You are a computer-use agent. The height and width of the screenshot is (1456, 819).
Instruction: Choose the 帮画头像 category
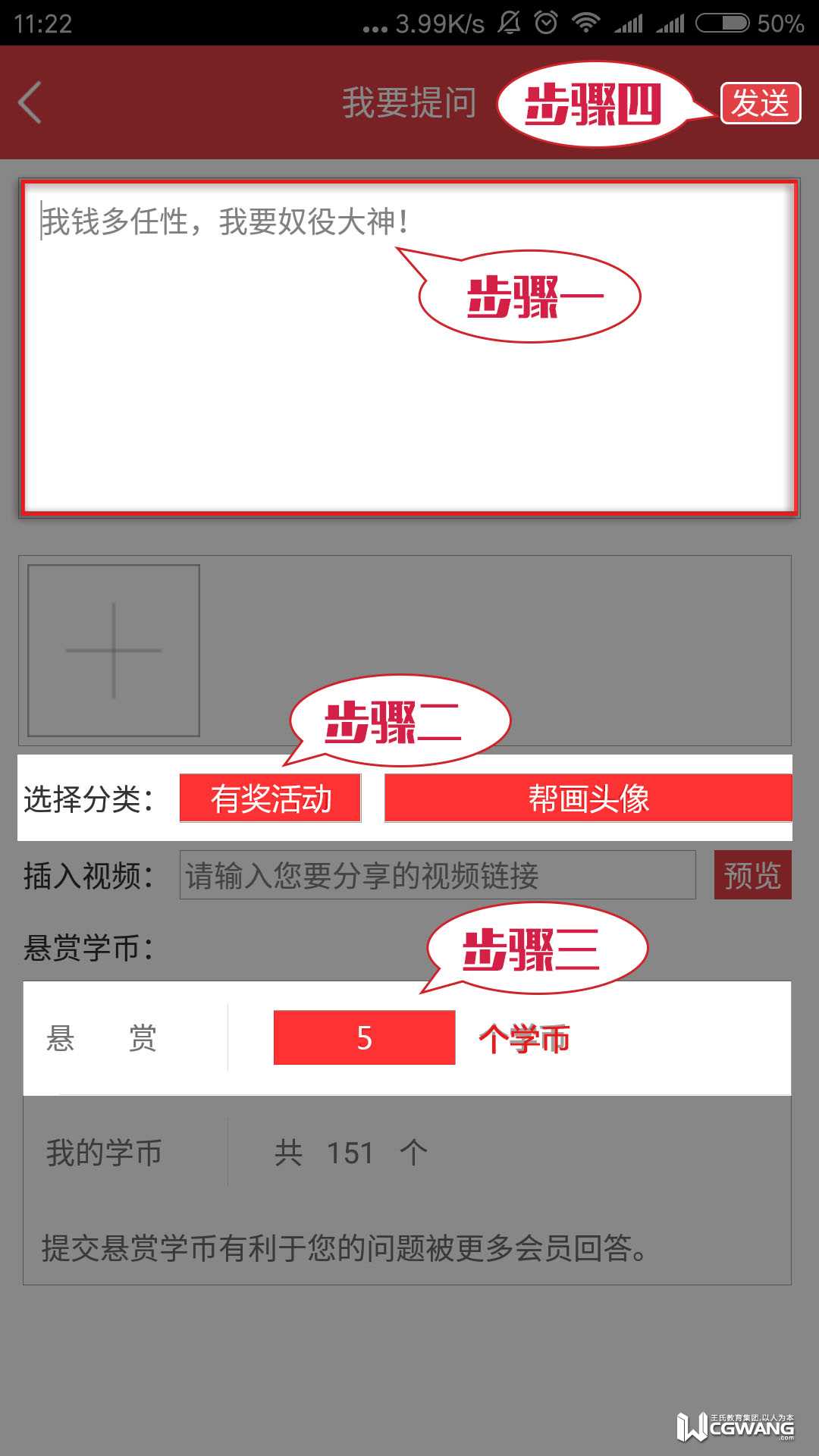(588, 799)
